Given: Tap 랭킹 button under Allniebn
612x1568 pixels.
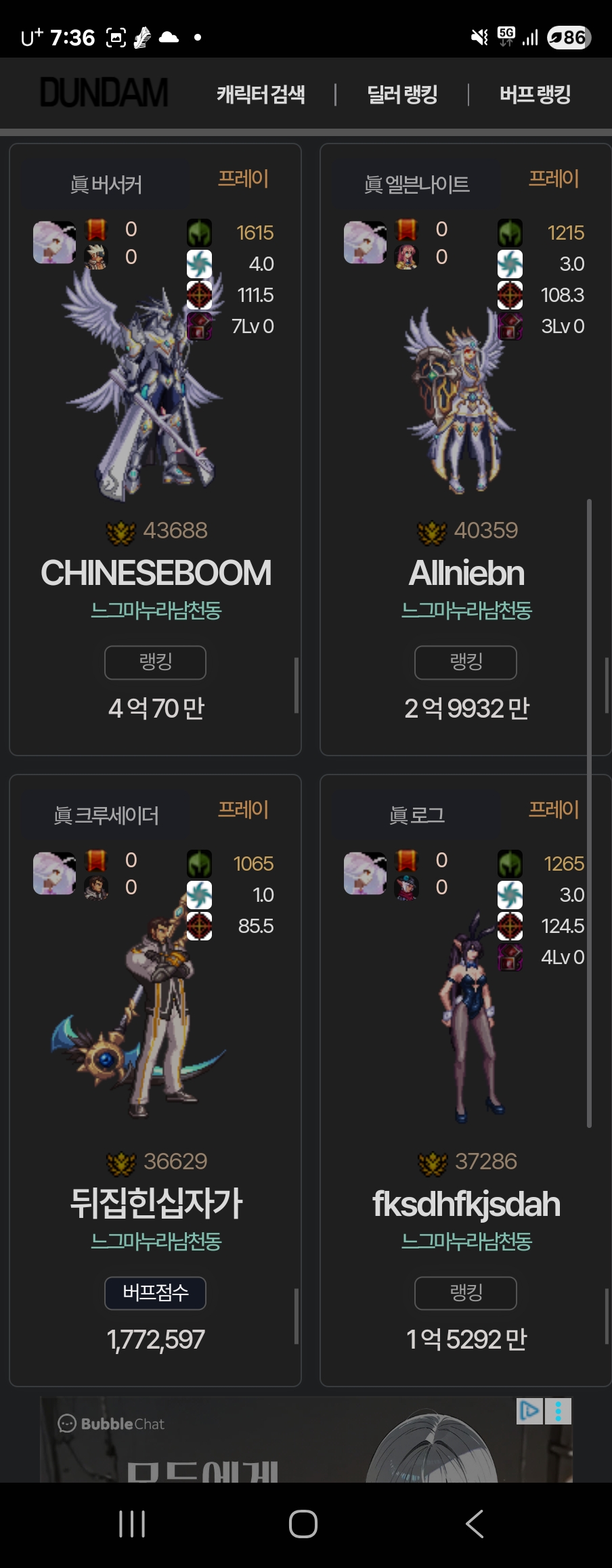Looking at the screenshot, I should 466,662.
